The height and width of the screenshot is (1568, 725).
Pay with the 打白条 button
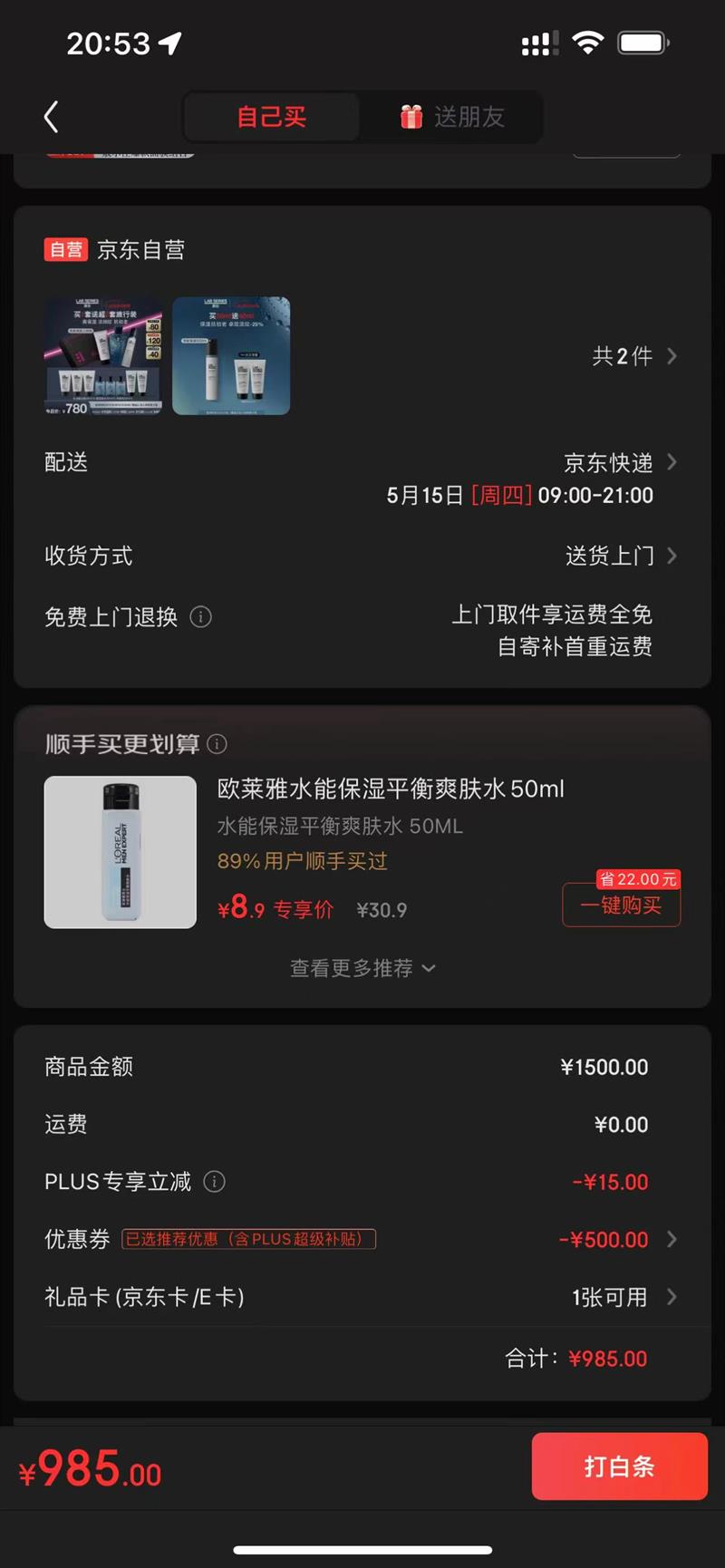[619, 1466]
